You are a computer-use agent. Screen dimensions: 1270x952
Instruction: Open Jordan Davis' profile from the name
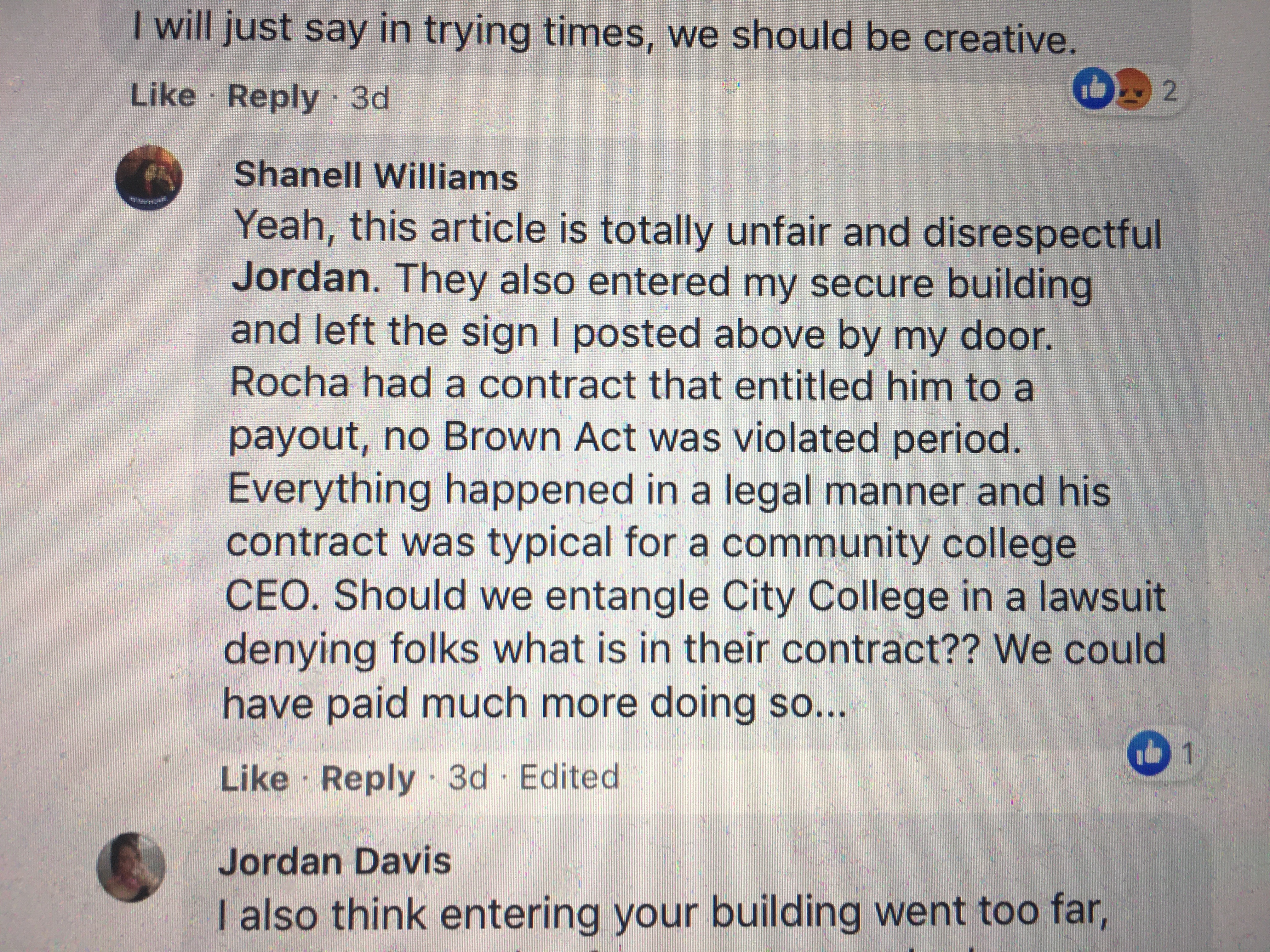click(x=335, y=862)
